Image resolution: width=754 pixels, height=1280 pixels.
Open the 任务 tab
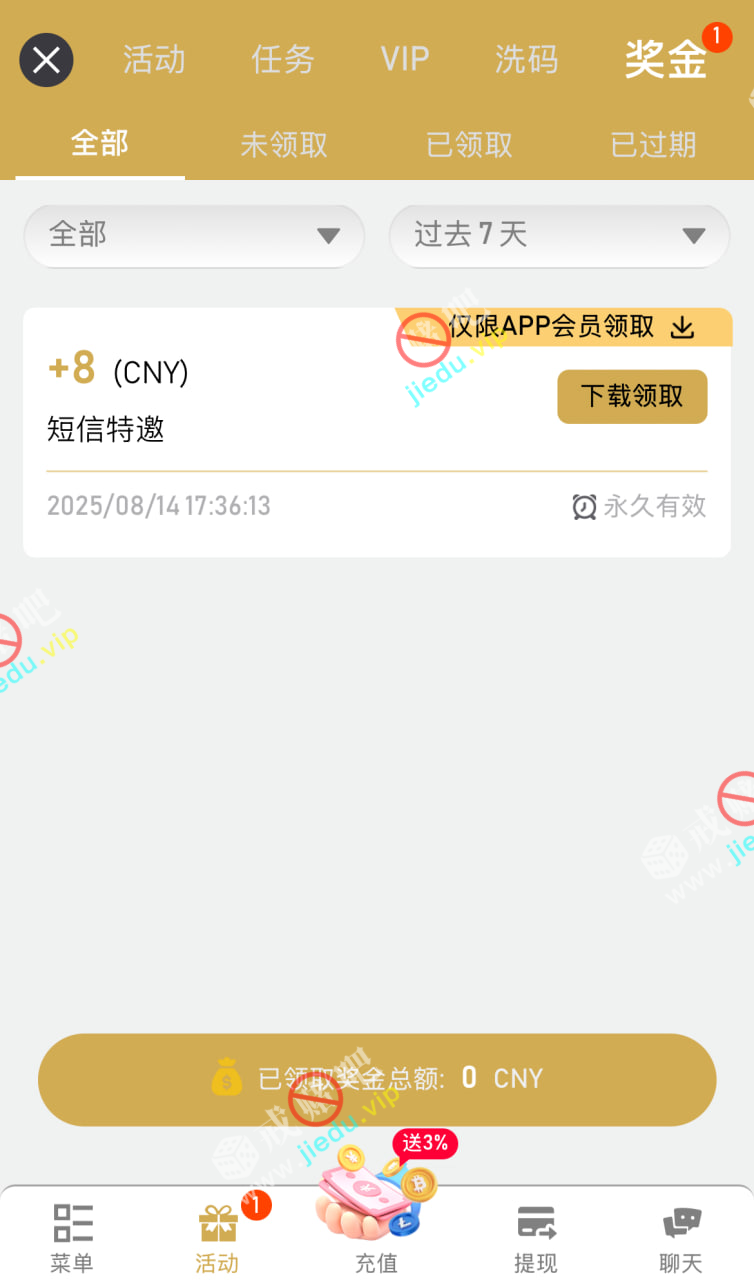pyautogui.click(x=282, y=60)
